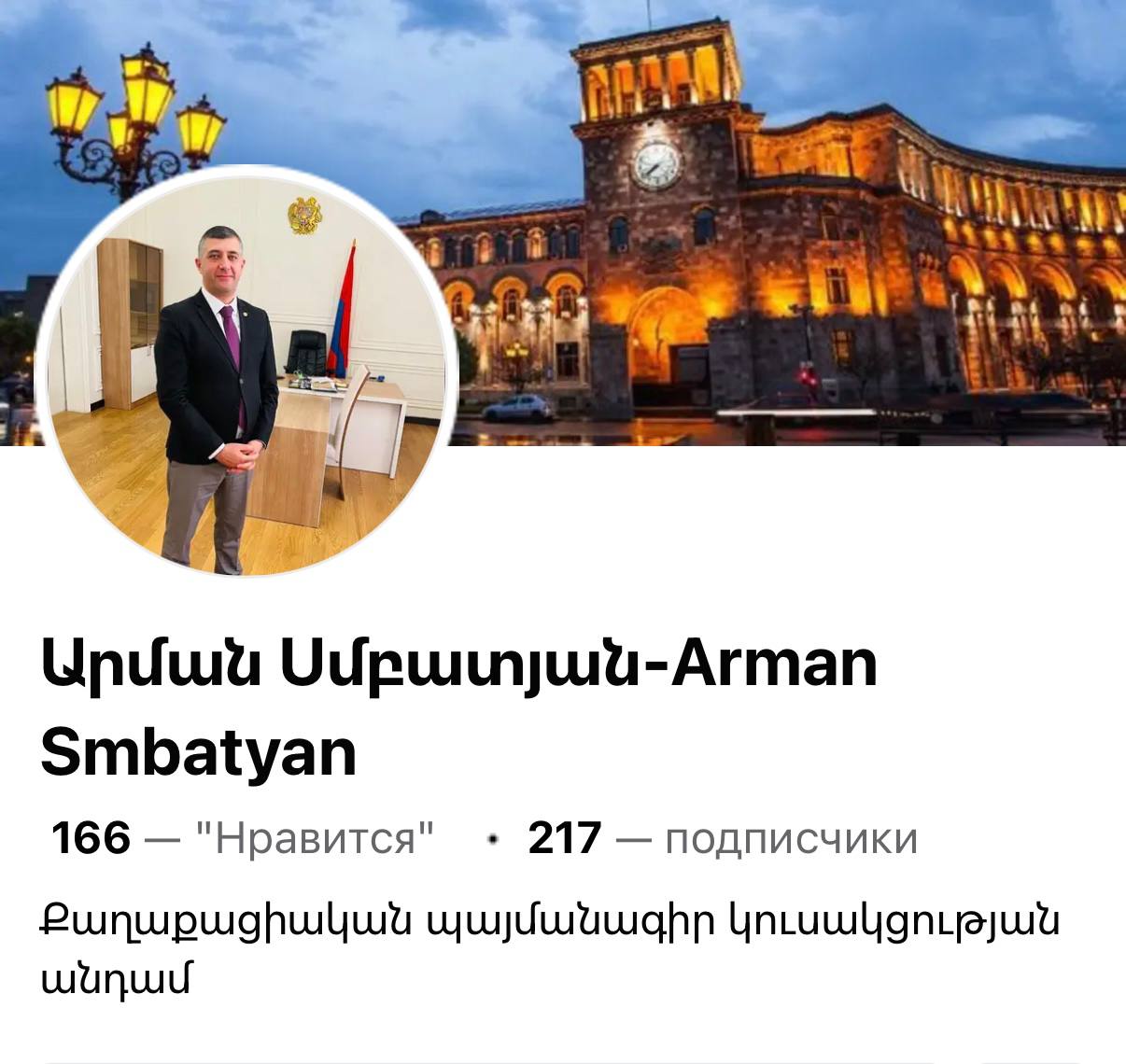The width and height of the screenshot is (1126, 1064).
Task: Open the 166 "Нравится" likes list
Action: (x=243, y=838)
